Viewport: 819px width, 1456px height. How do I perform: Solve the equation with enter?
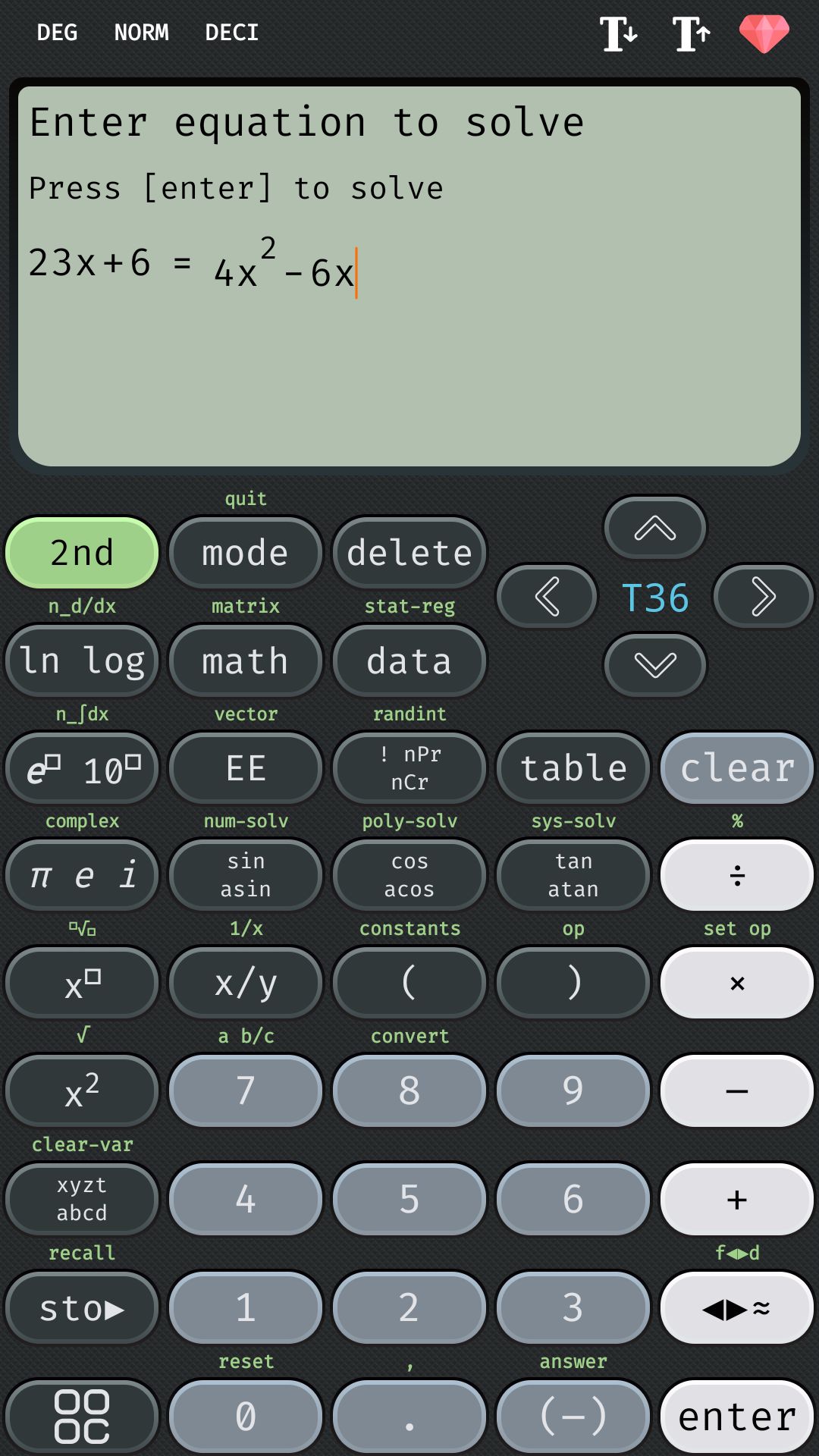[x=737, y=1416]
